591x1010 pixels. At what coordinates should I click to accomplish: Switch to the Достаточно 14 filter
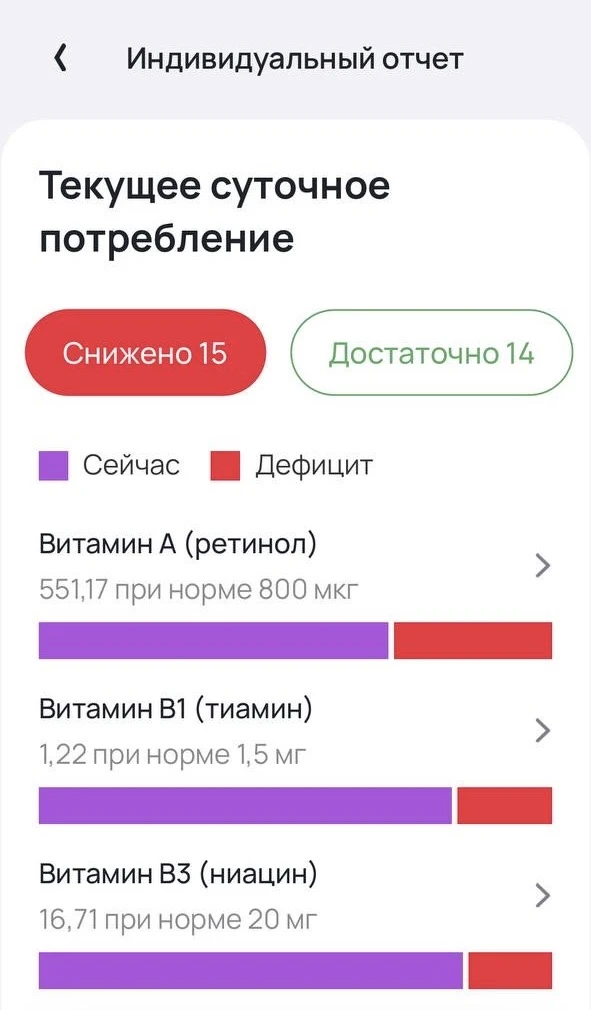click(431, 353)
